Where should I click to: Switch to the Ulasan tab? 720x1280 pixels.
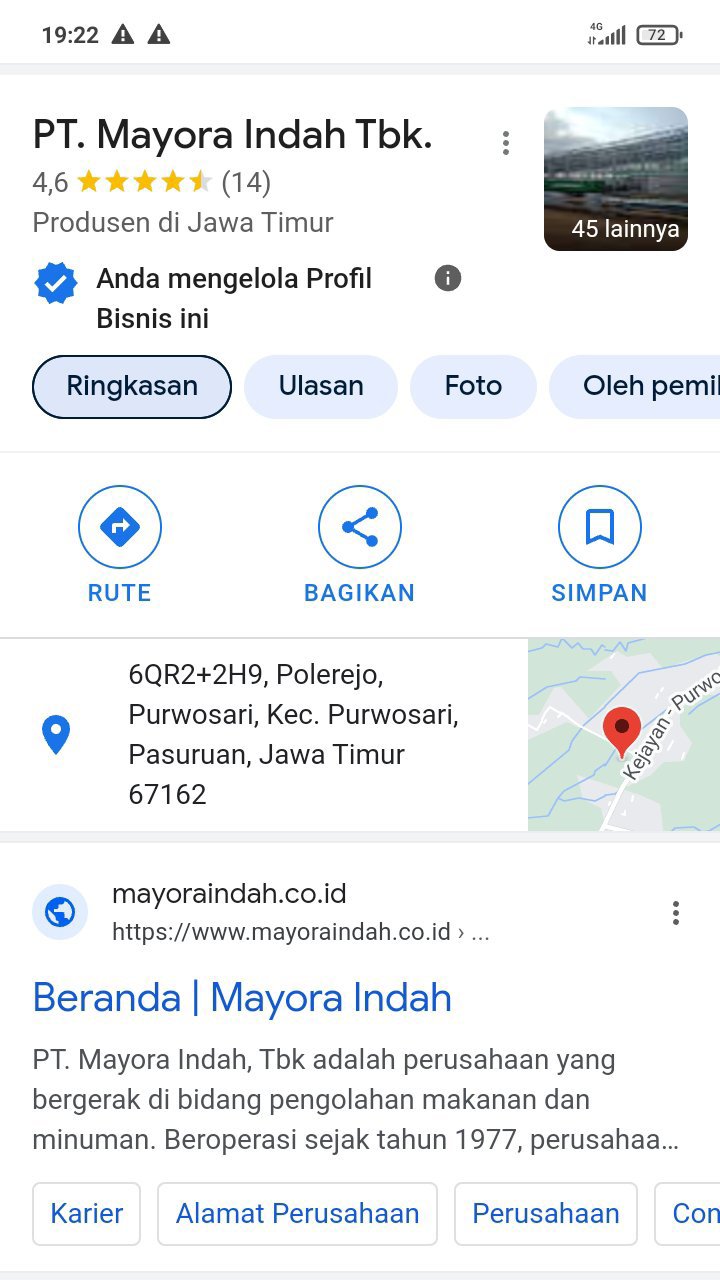[321, 386]
